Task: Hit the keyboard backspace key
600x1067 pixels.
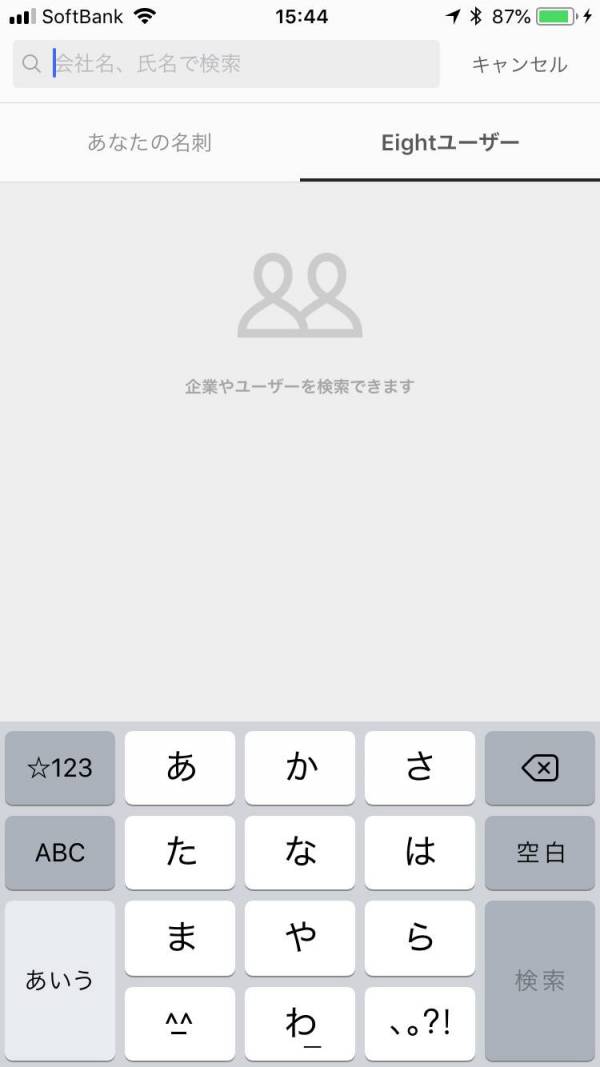Action: click(540, 768)
